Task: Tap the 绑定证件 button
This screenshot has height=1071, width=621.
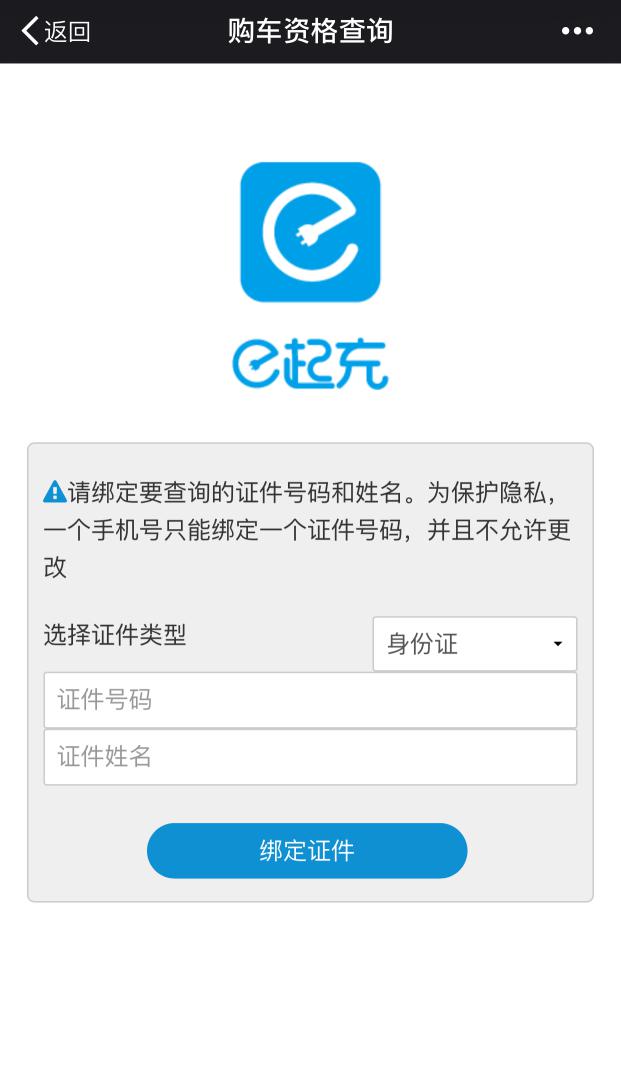Action: click(x=307, y=851)
